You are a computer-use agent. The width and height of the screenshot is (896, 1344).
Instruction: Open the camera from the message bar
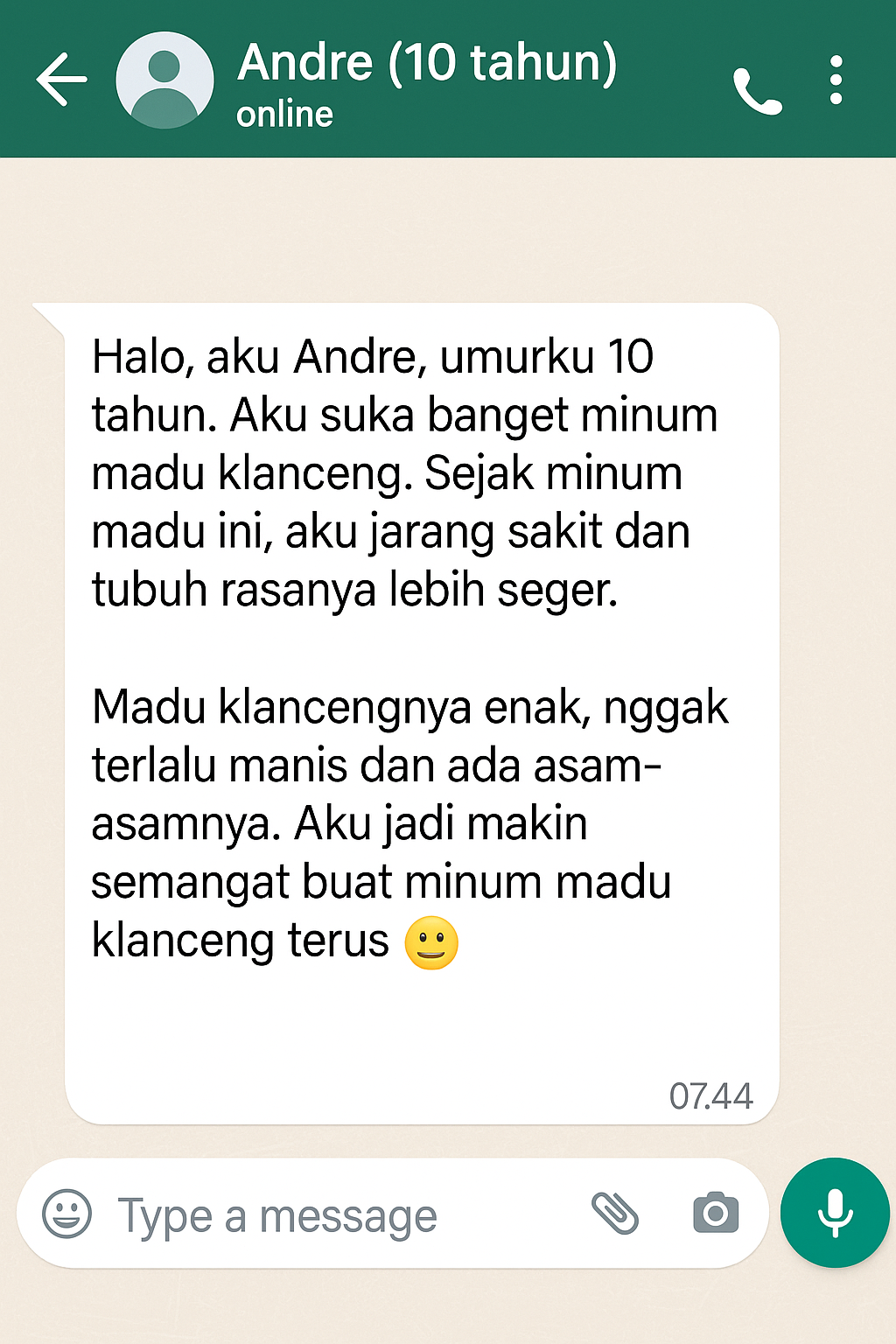716,1214
